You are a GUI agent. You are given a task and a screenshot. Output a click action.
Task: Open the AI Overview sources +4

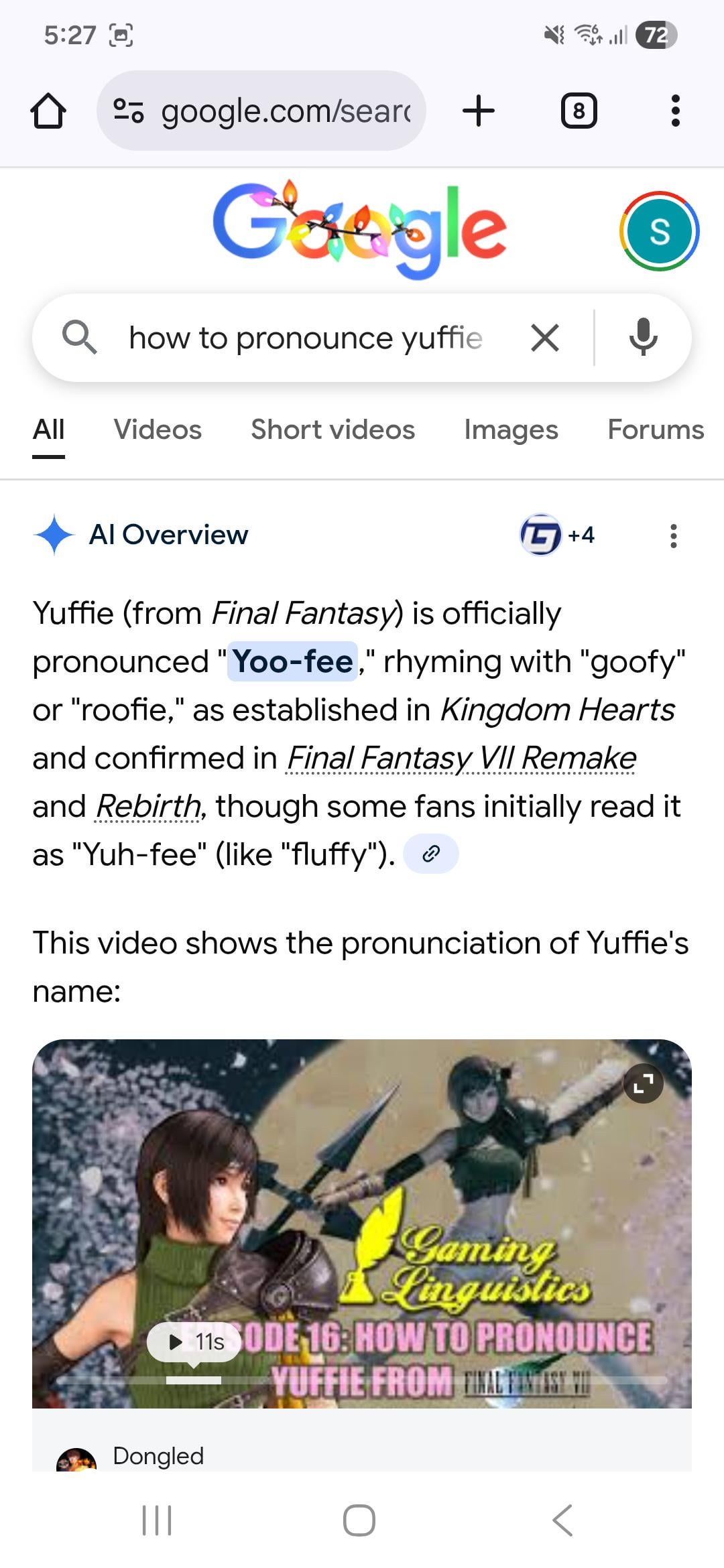point(558,535)
